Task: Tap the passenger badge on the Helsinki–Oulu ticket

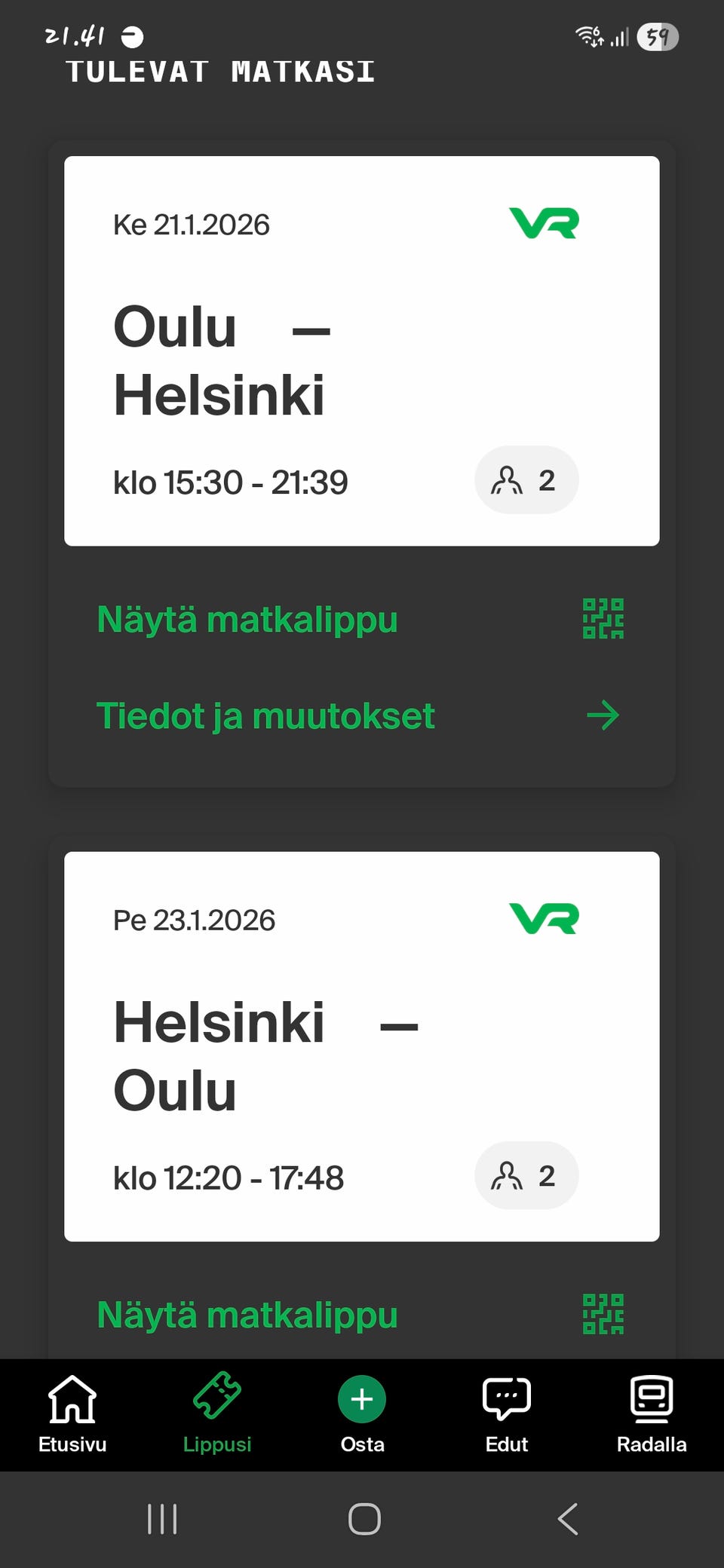Action: 526,1175
